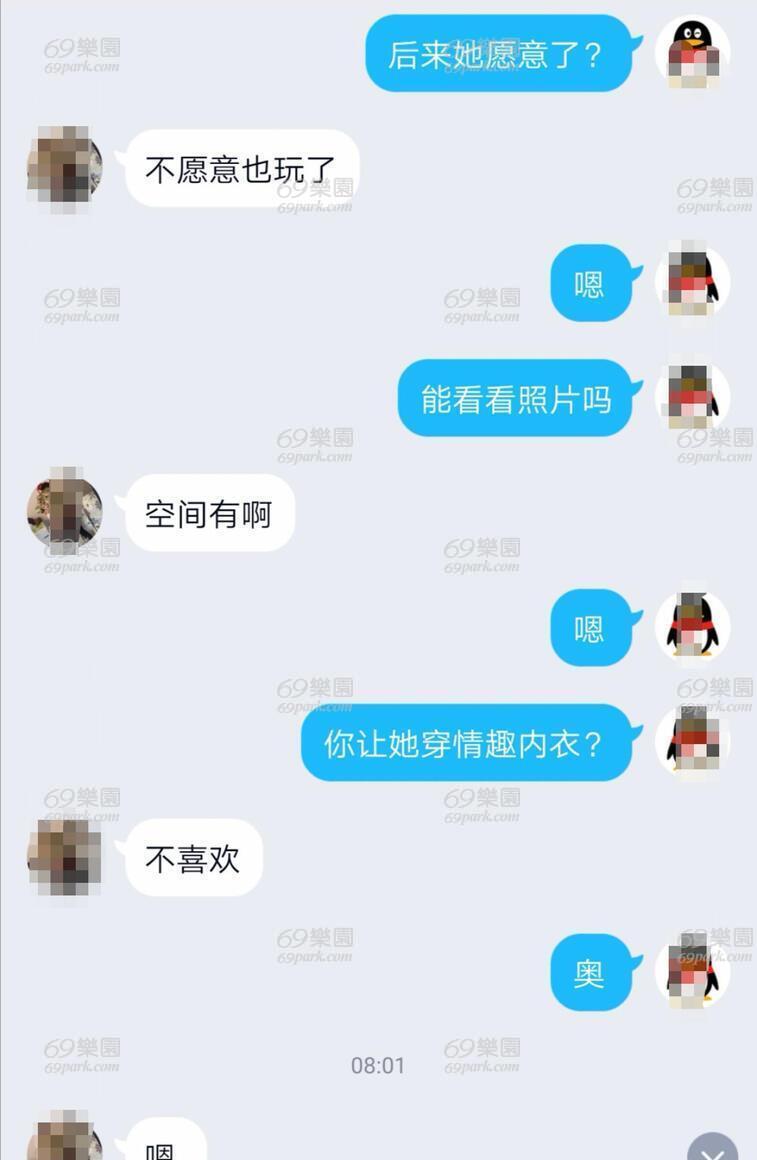Open avatar next to '不愿意也玩了' message
Viewport: 757px width, 1160px height.
tap(64, 167)
